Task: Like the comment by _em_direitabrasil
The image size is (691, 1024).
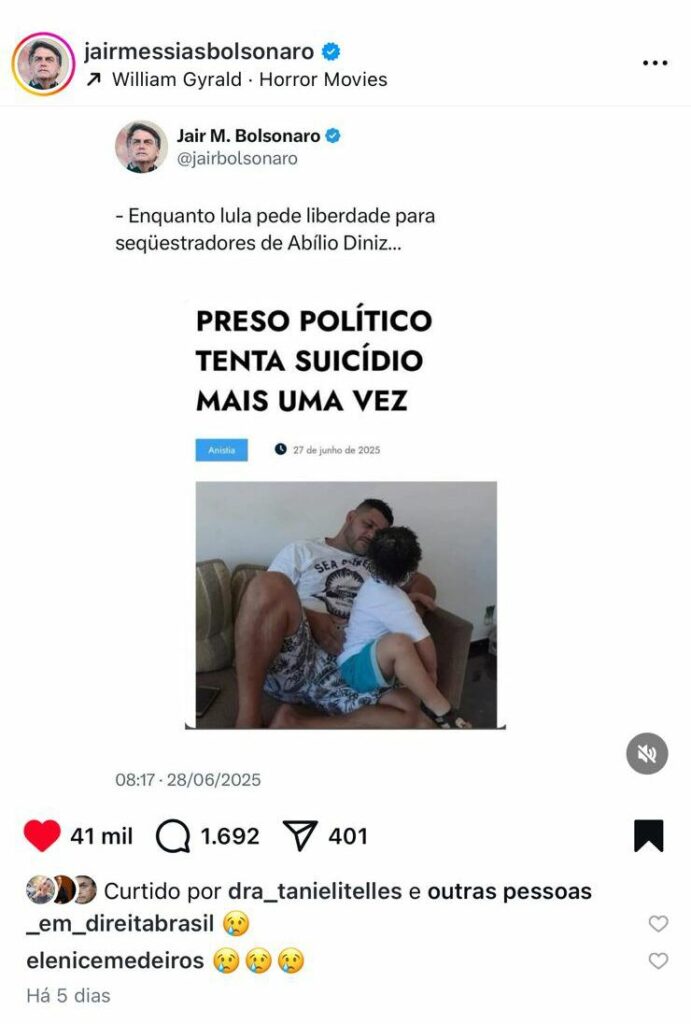Action: point(658,923)
